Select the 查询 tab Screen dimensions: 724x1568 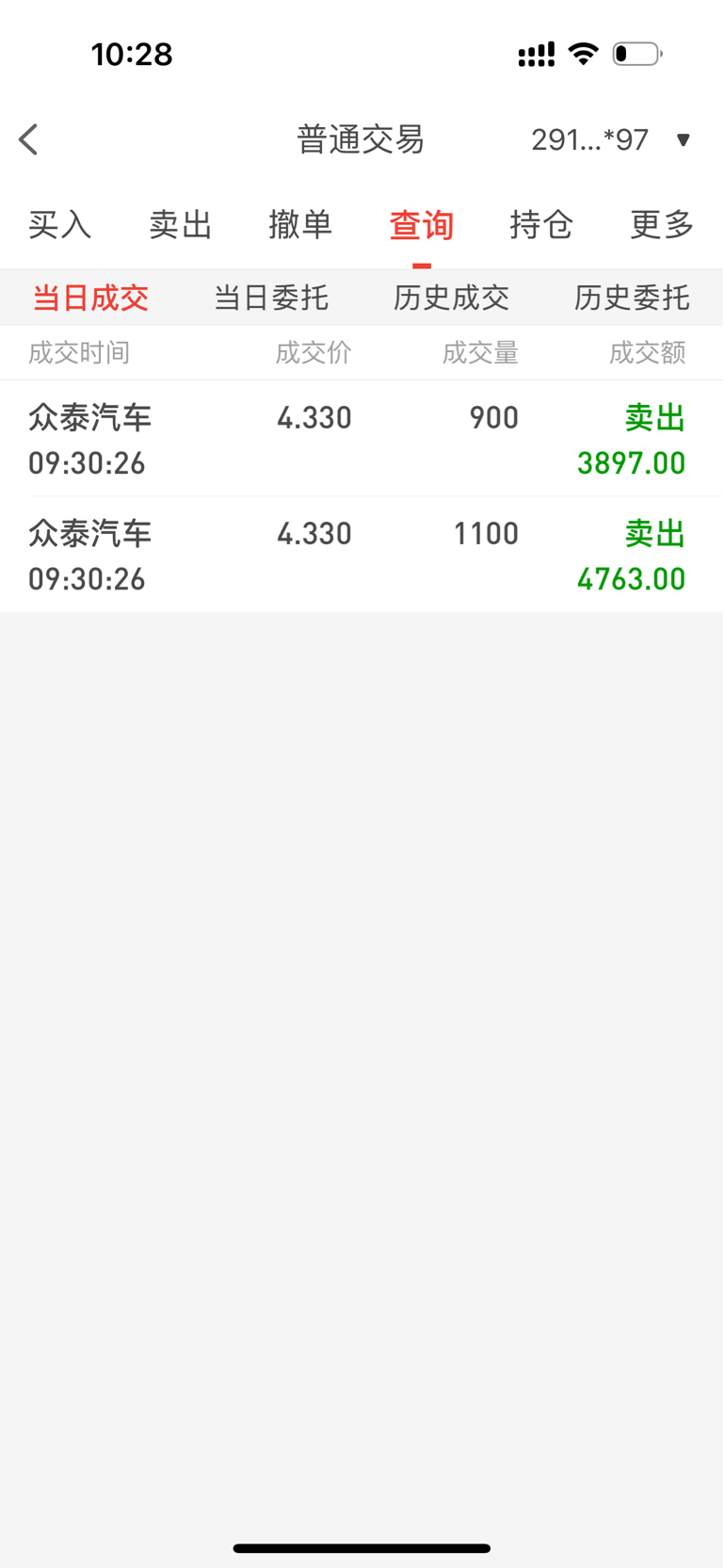point(421,225)
